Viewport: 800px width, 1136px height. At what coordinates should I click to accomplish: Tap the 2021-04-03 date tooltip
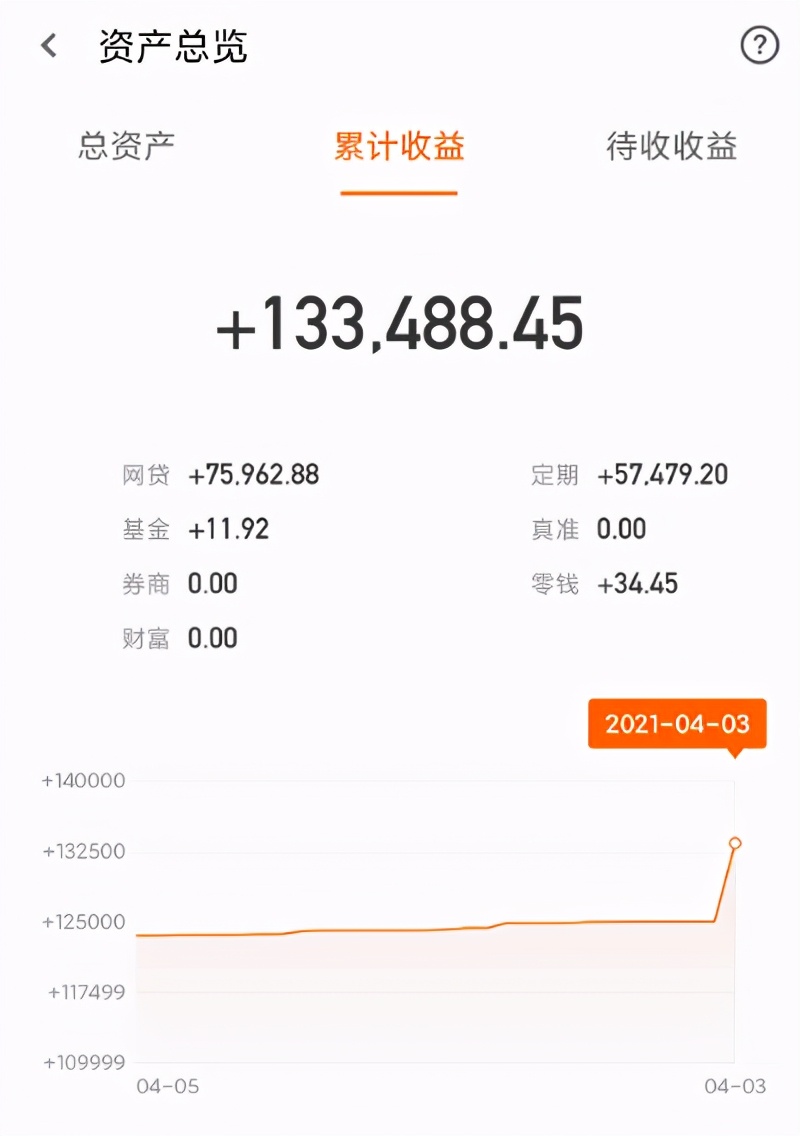pyautogui.click(x=676, y=725)
